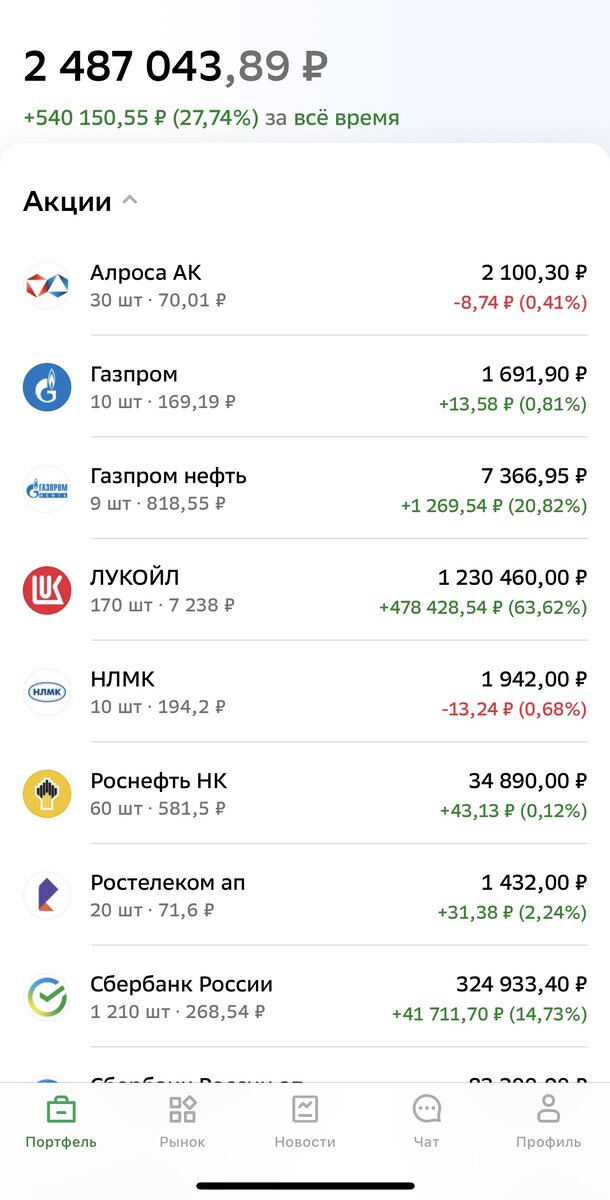Select the Портфель tab
610x1200 pixels.
[x=61, y=1121]
